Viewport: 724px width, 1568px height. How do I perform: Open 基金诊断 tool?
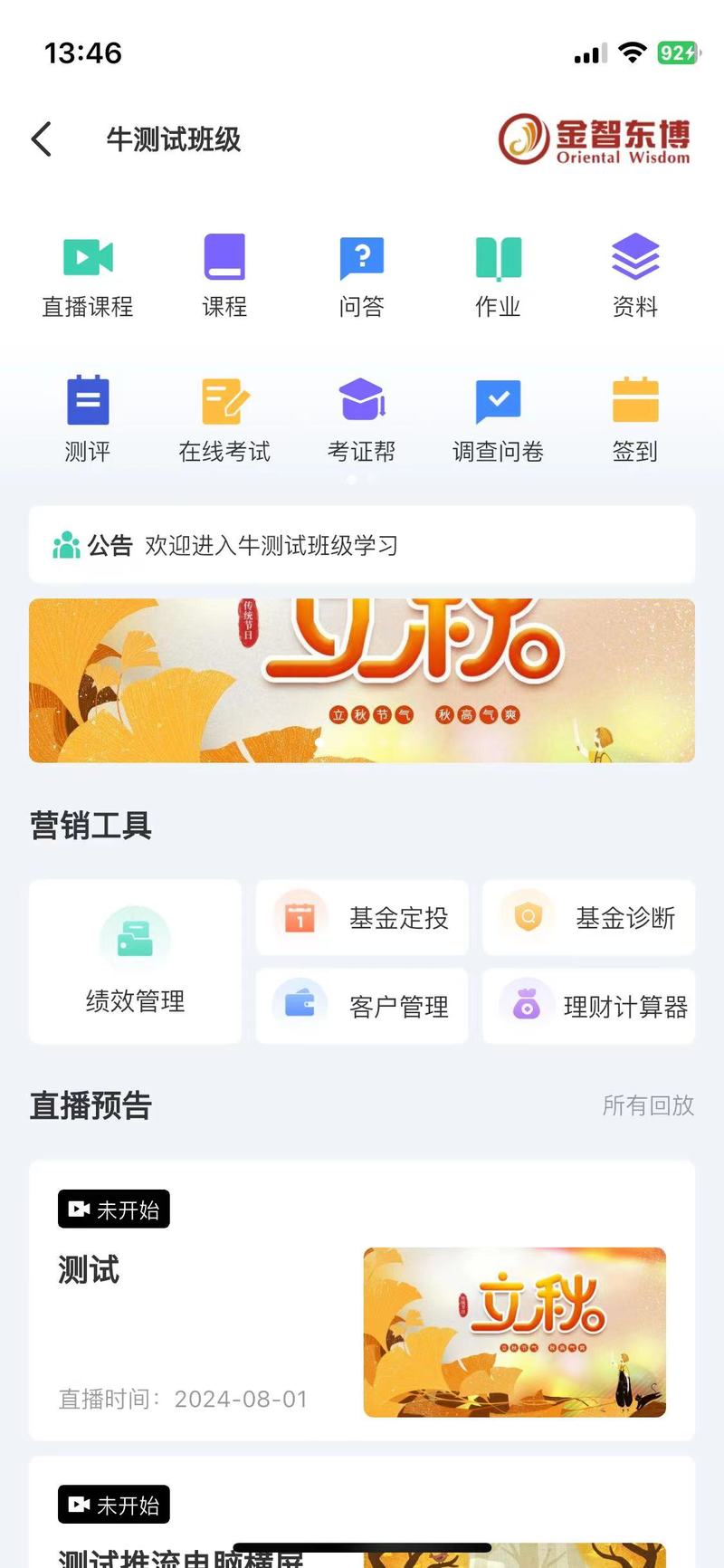[589, 918]
